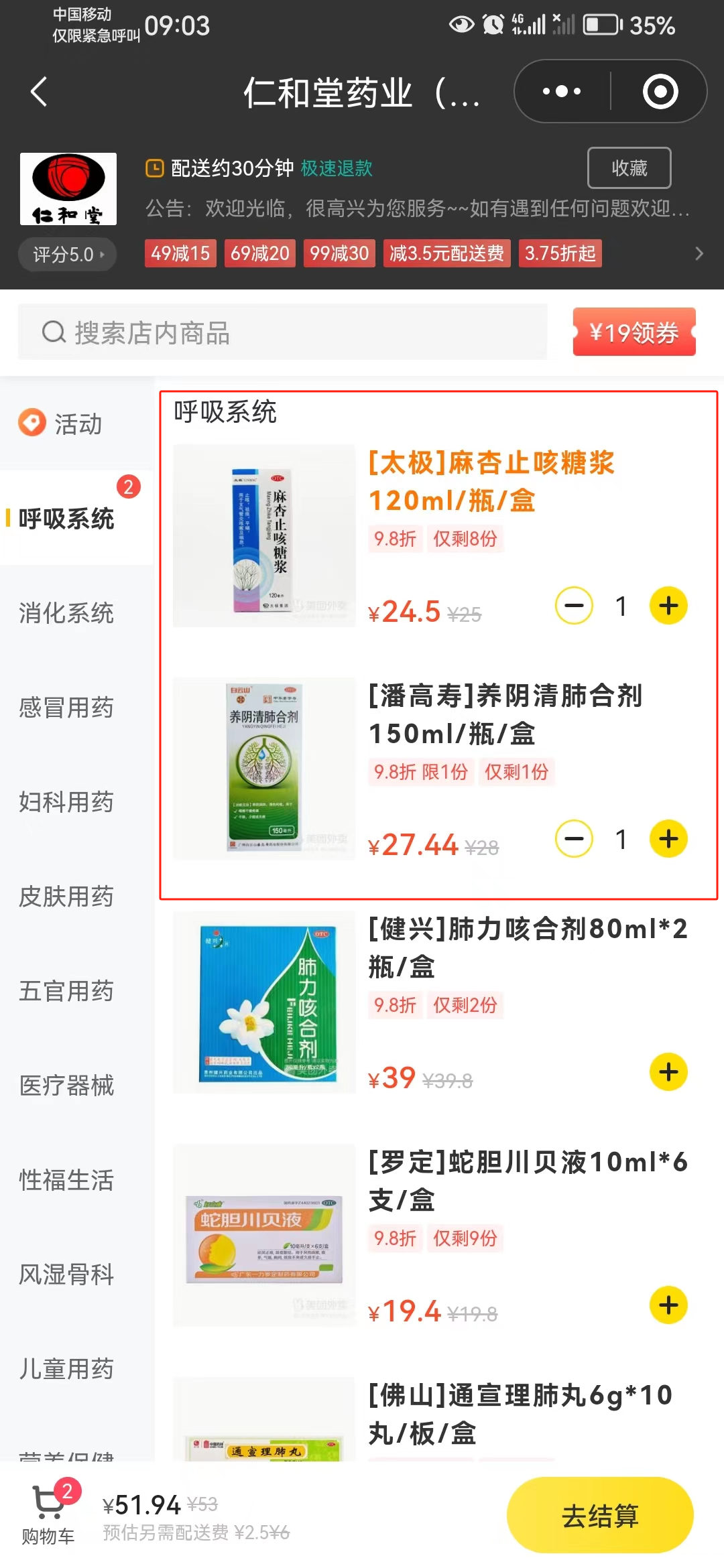Tap 收藏 to favorite this store
The image size is (724, 1568).
[629, 168]
